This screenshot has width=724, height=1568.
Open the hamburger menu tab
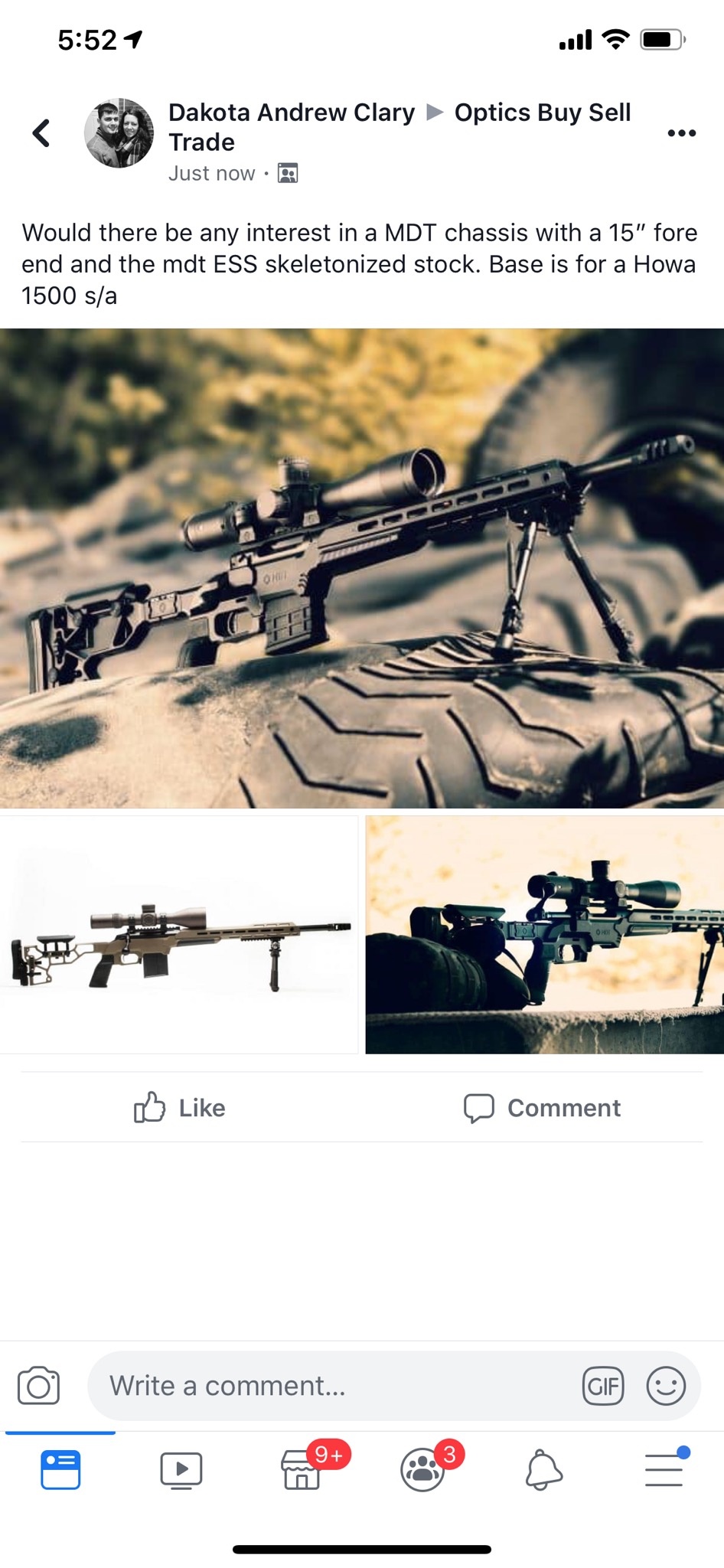point(664,1469)
